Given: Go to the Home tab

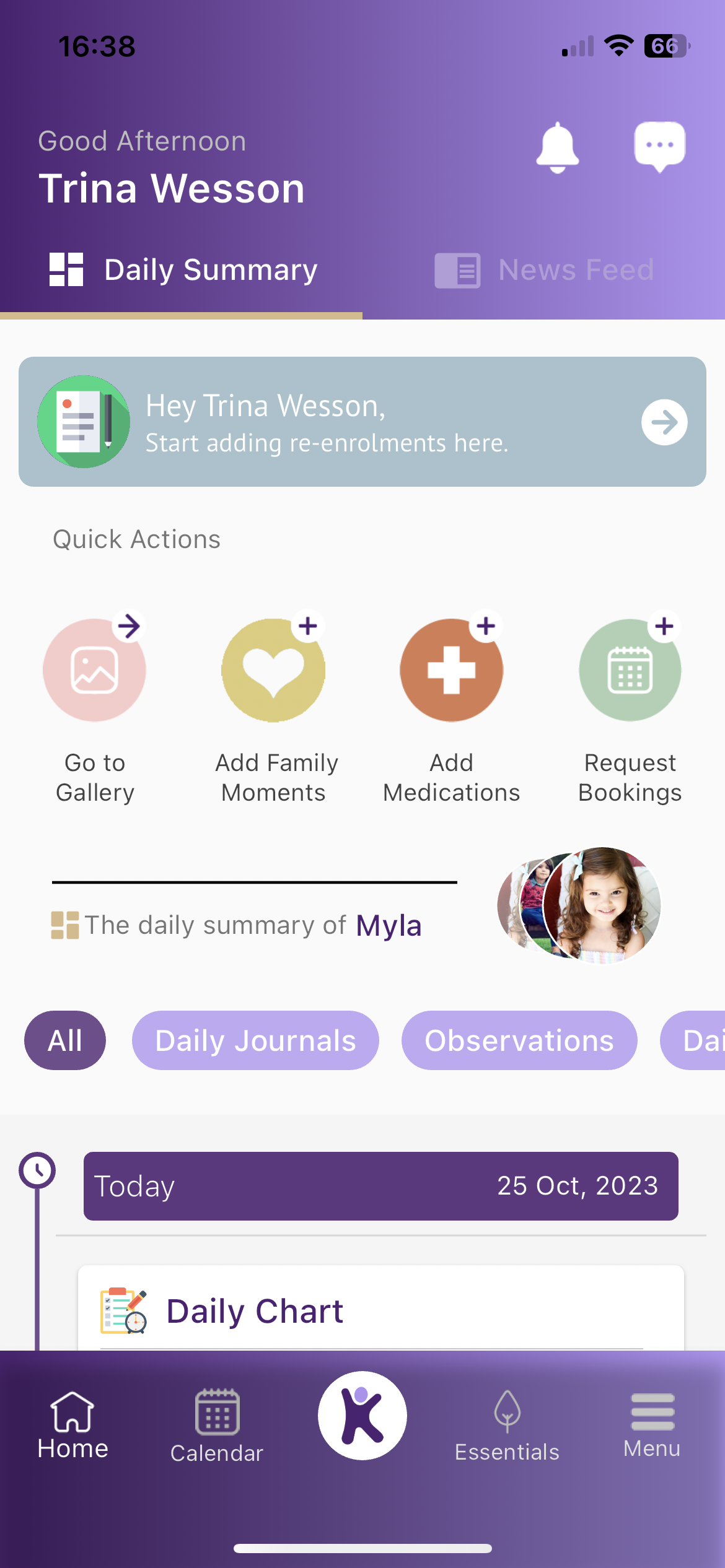Looking at the screenshot, I should tap(72, 1426).
